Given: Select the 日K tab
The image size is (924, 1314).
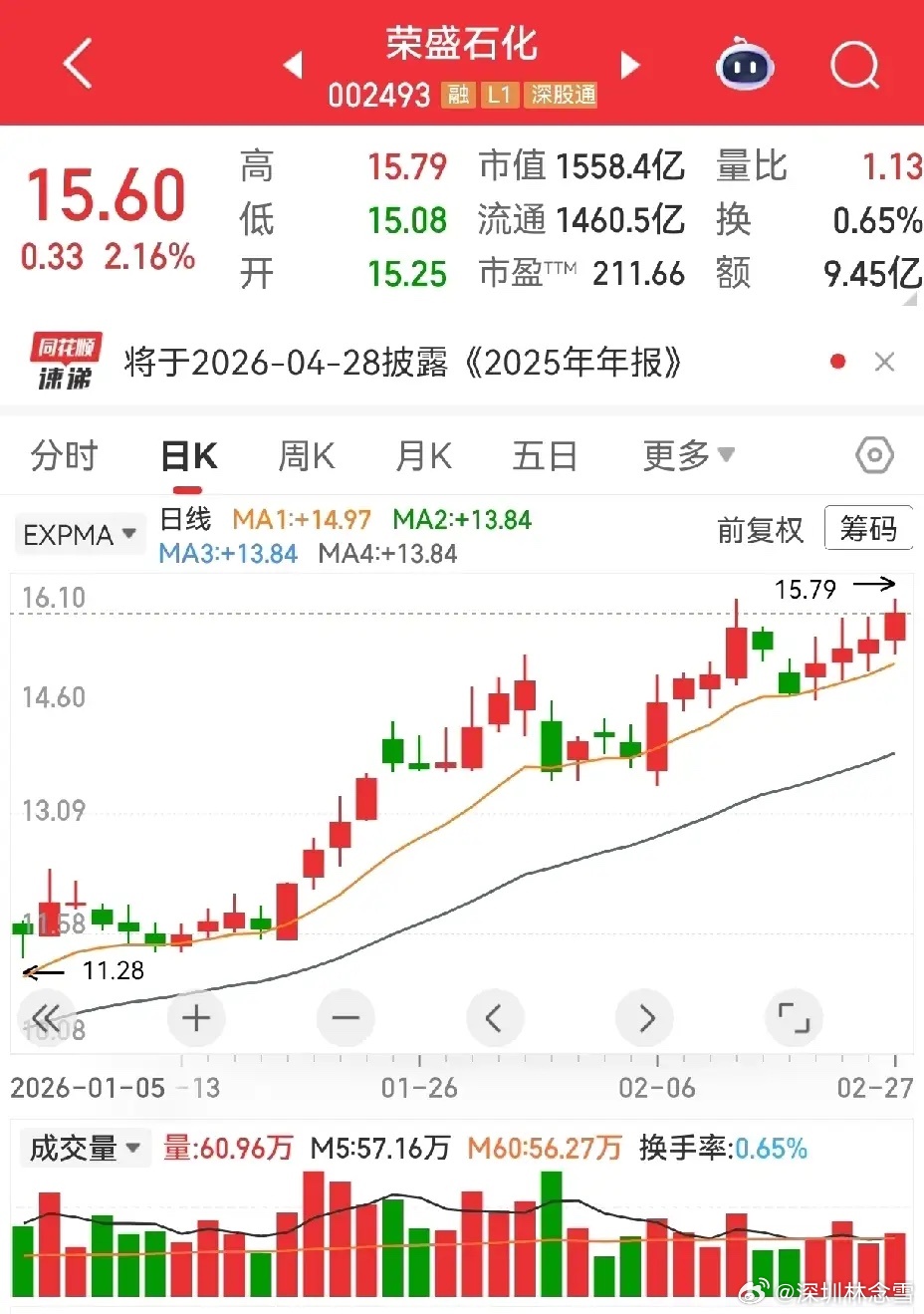Looking at the screenshot, I should (x=188, y=456).
